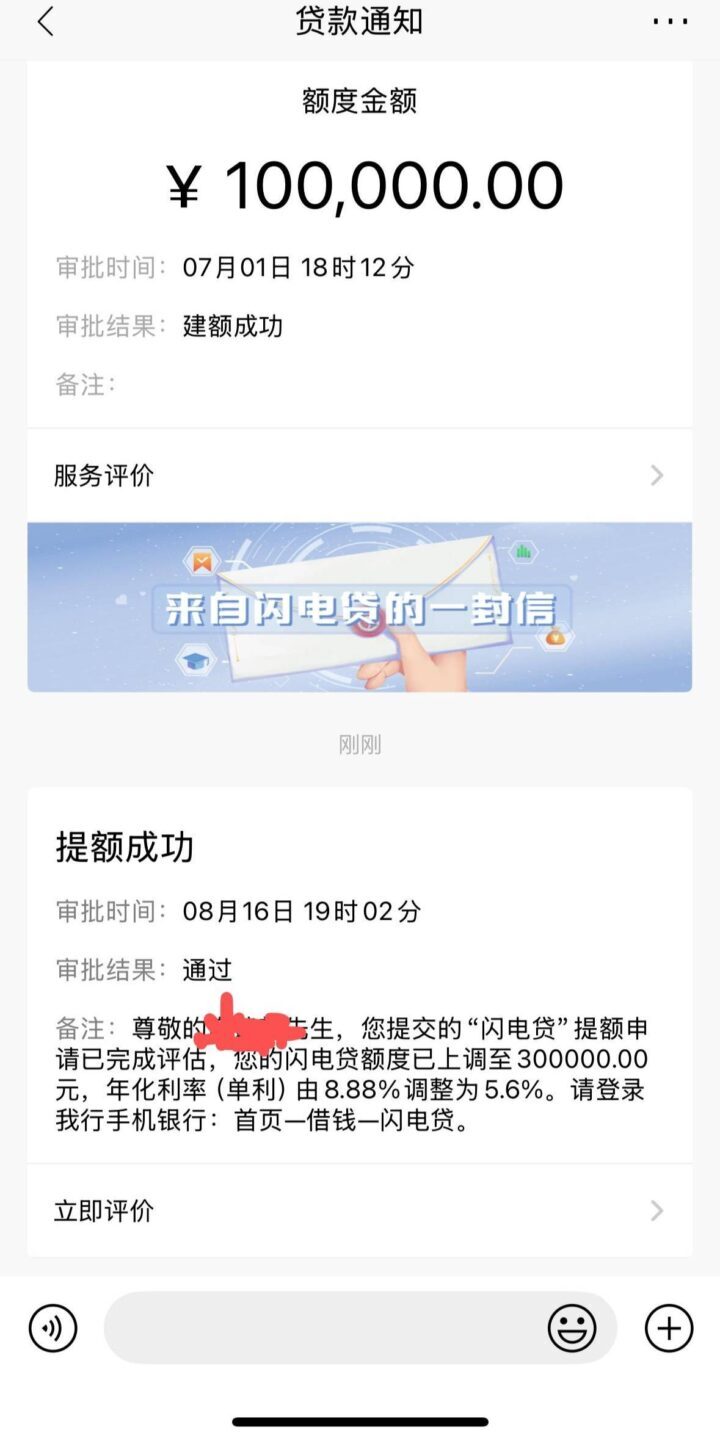The width and height of the screenshot is (720, 1441).
Task: Open the emoji picker
Action: click(x=572, y=1328)
